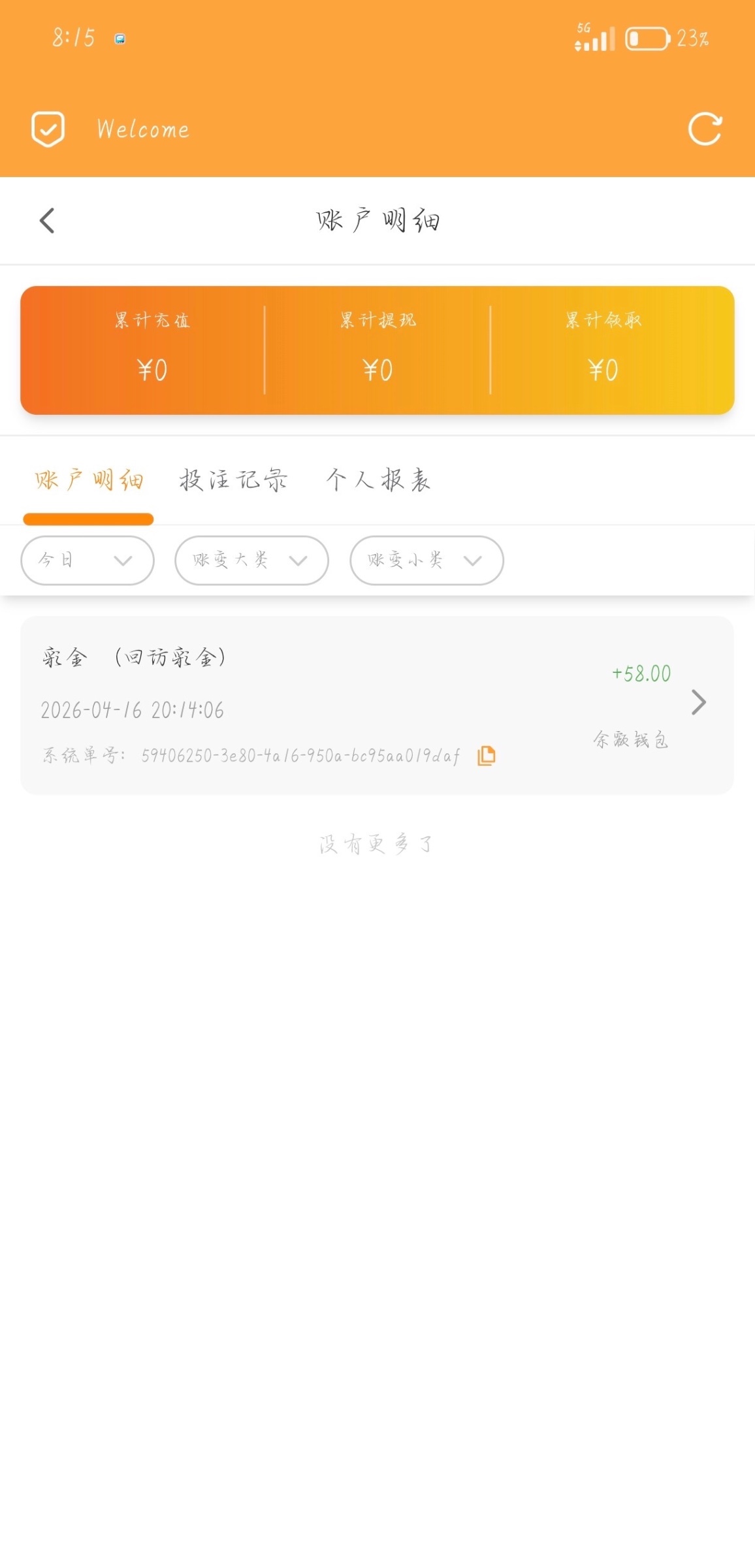Go back from 账户明细 page
This screenshot has height=1568, width=755.
coord(47,221)
